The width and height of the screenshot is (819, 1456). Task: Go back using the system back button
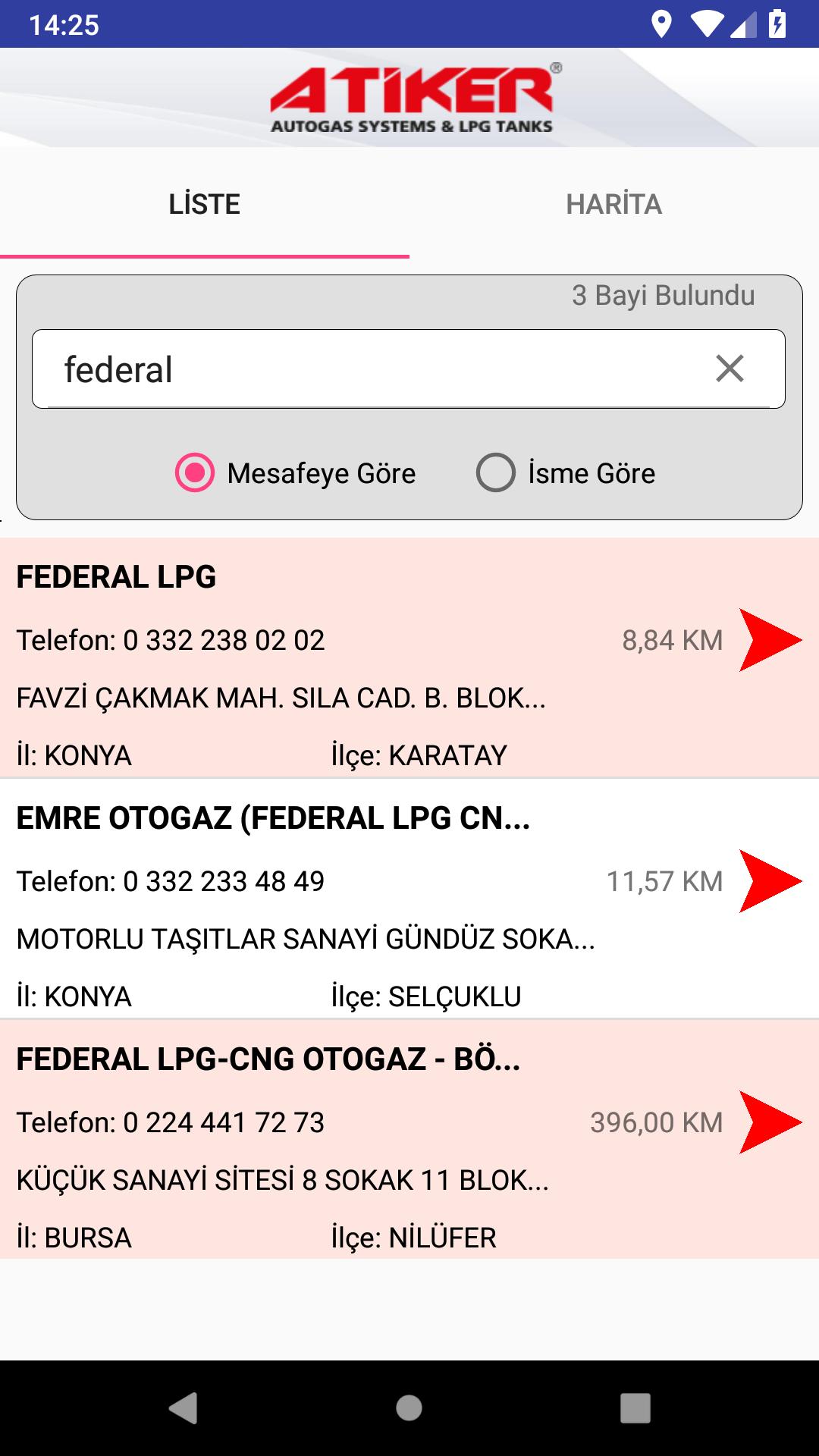point(183,1408)
